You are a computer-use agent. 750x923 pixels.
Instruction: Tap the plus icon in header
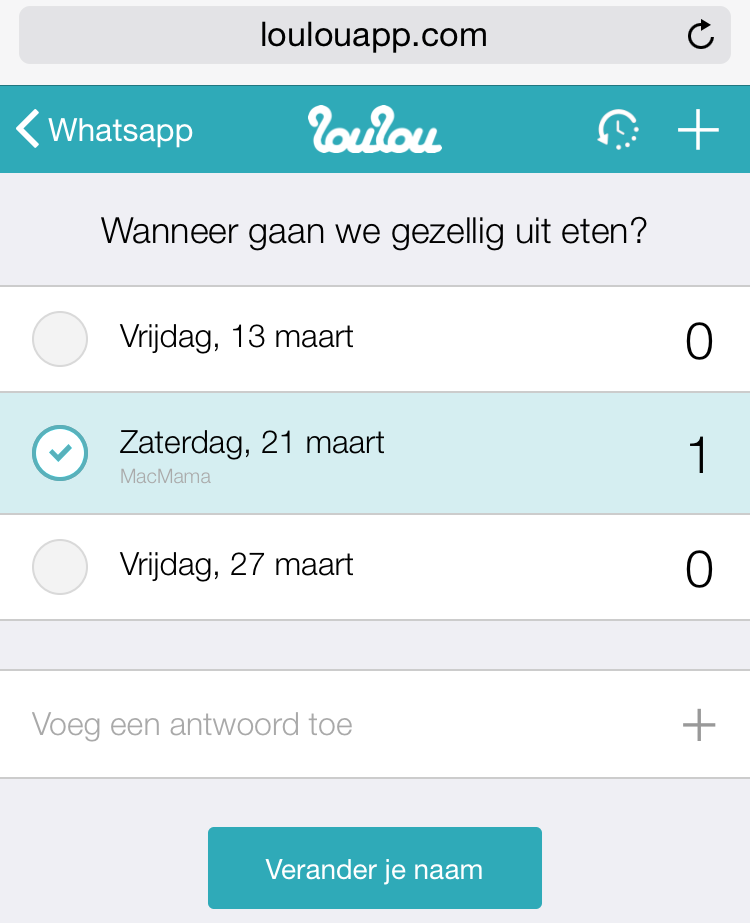[698, 130]
